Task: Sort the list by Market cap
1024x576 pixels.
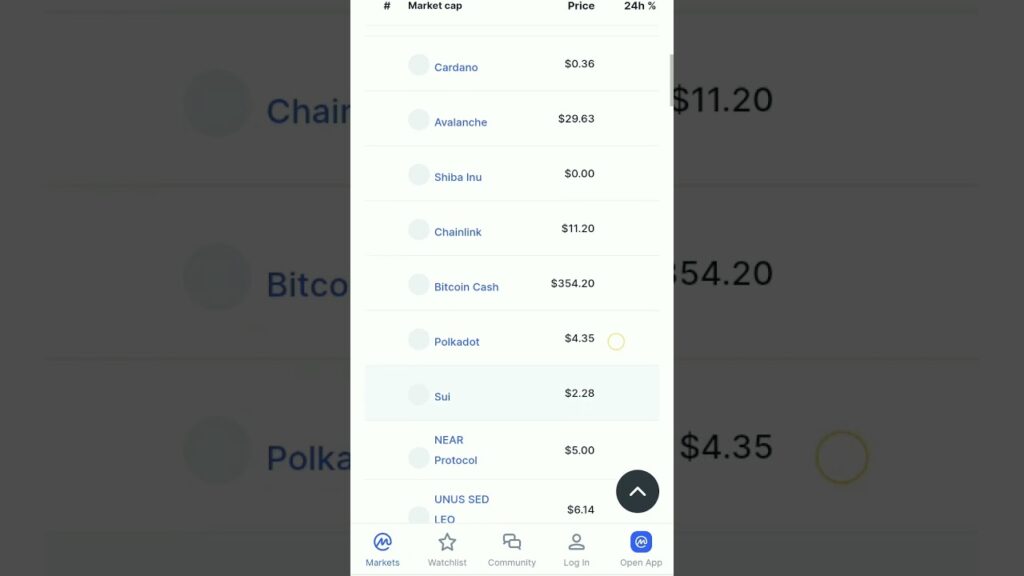Action: pos(435,6)
